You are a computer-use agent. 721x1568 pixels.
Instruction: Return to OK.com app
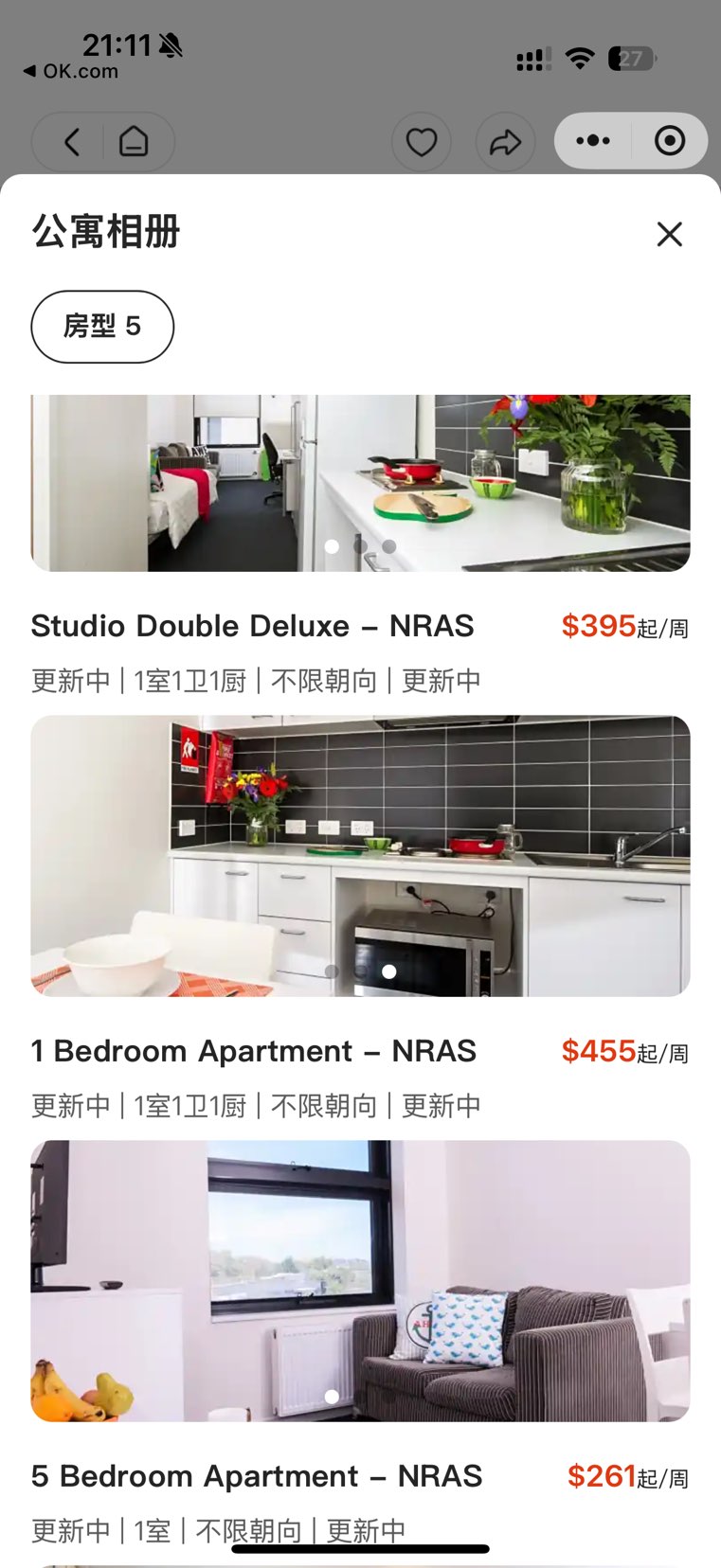[71, 71]
